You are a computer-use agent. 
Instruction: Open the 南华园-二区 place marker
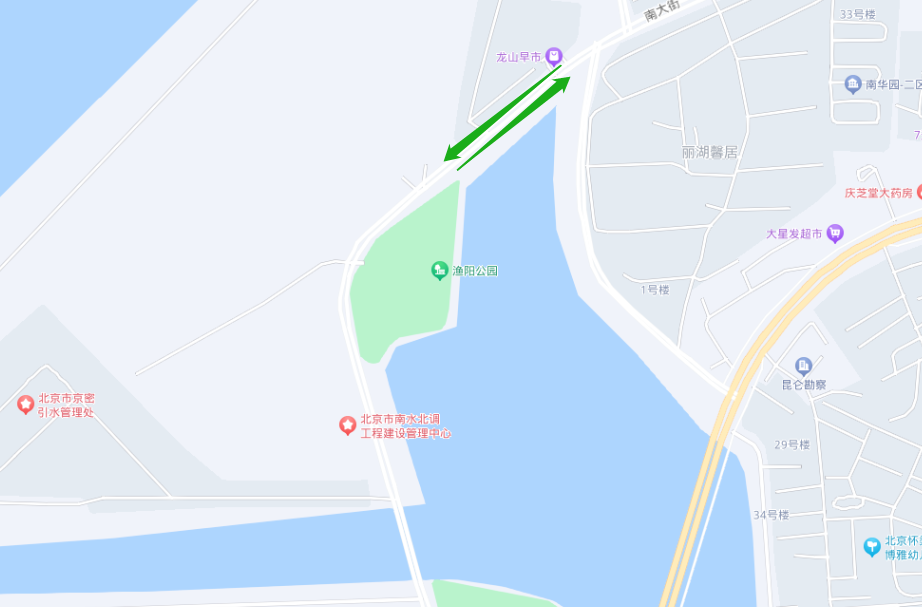pyautogui.click(x=853, y=84)
